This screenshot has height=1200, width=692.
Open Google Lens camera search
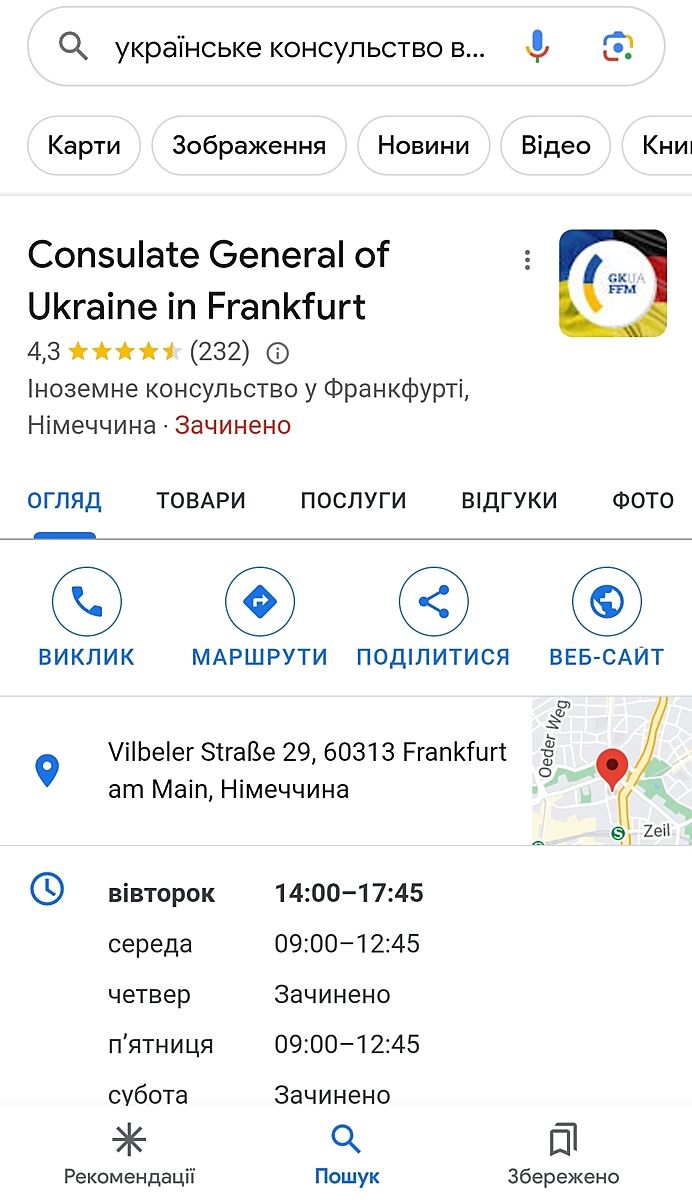pyautogui.click(x=619, y=46)
